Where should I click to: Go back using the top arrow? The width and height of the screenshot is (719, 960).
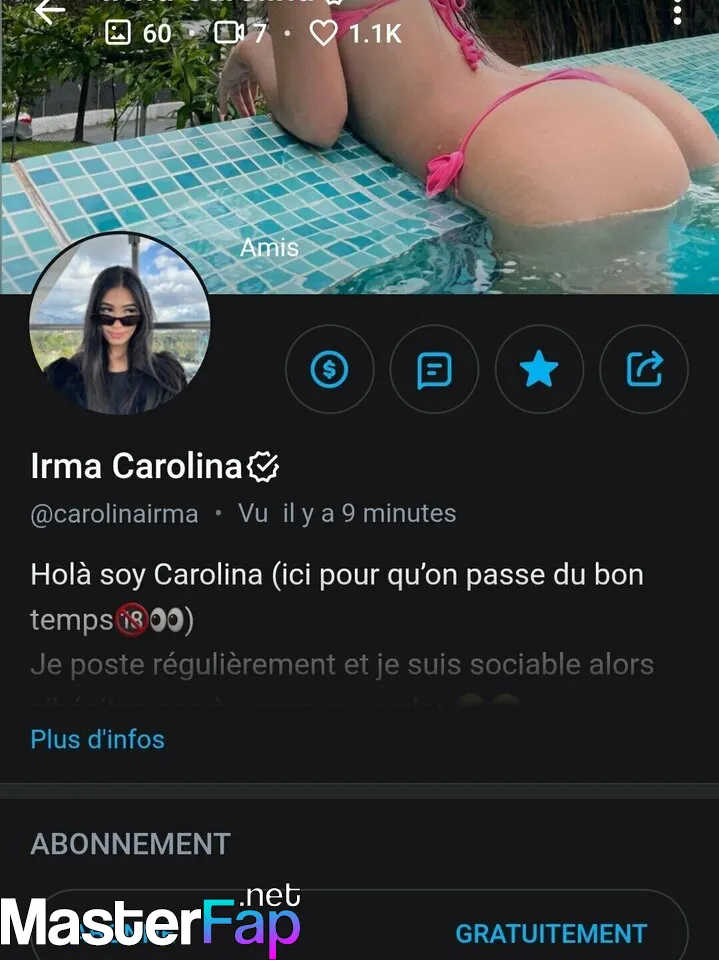click(x=48, y=10)
